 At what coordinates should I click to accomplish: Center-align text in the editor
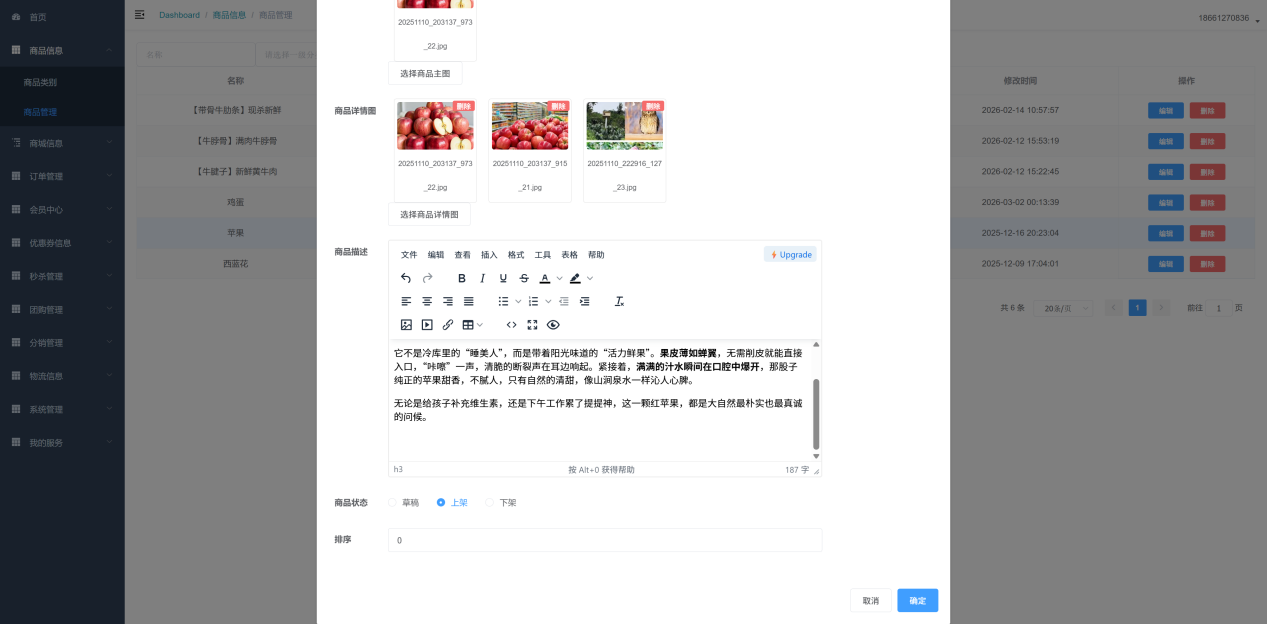click(427, 301)
